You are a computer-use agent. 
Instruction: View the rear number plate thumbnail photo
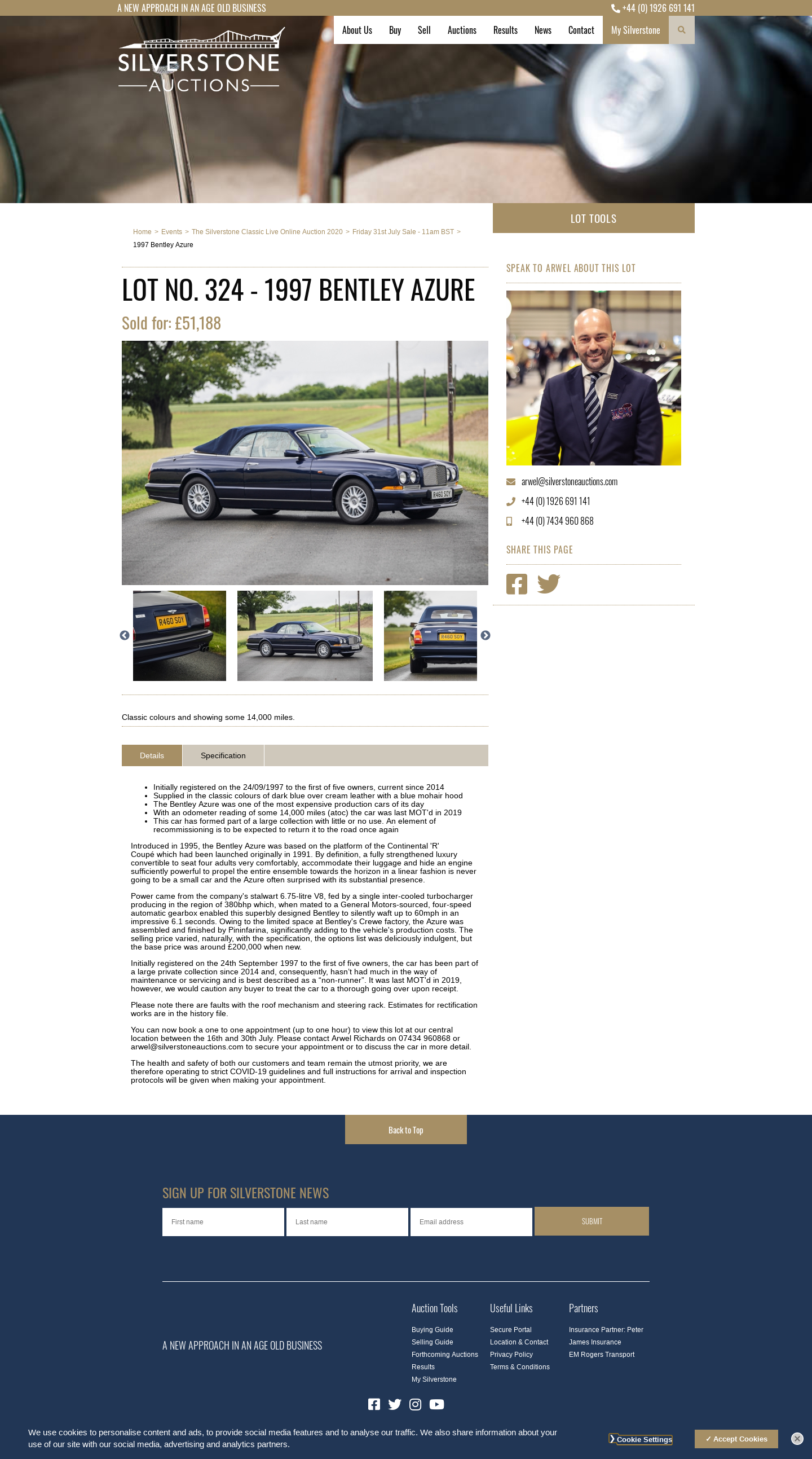coord(179,635)
